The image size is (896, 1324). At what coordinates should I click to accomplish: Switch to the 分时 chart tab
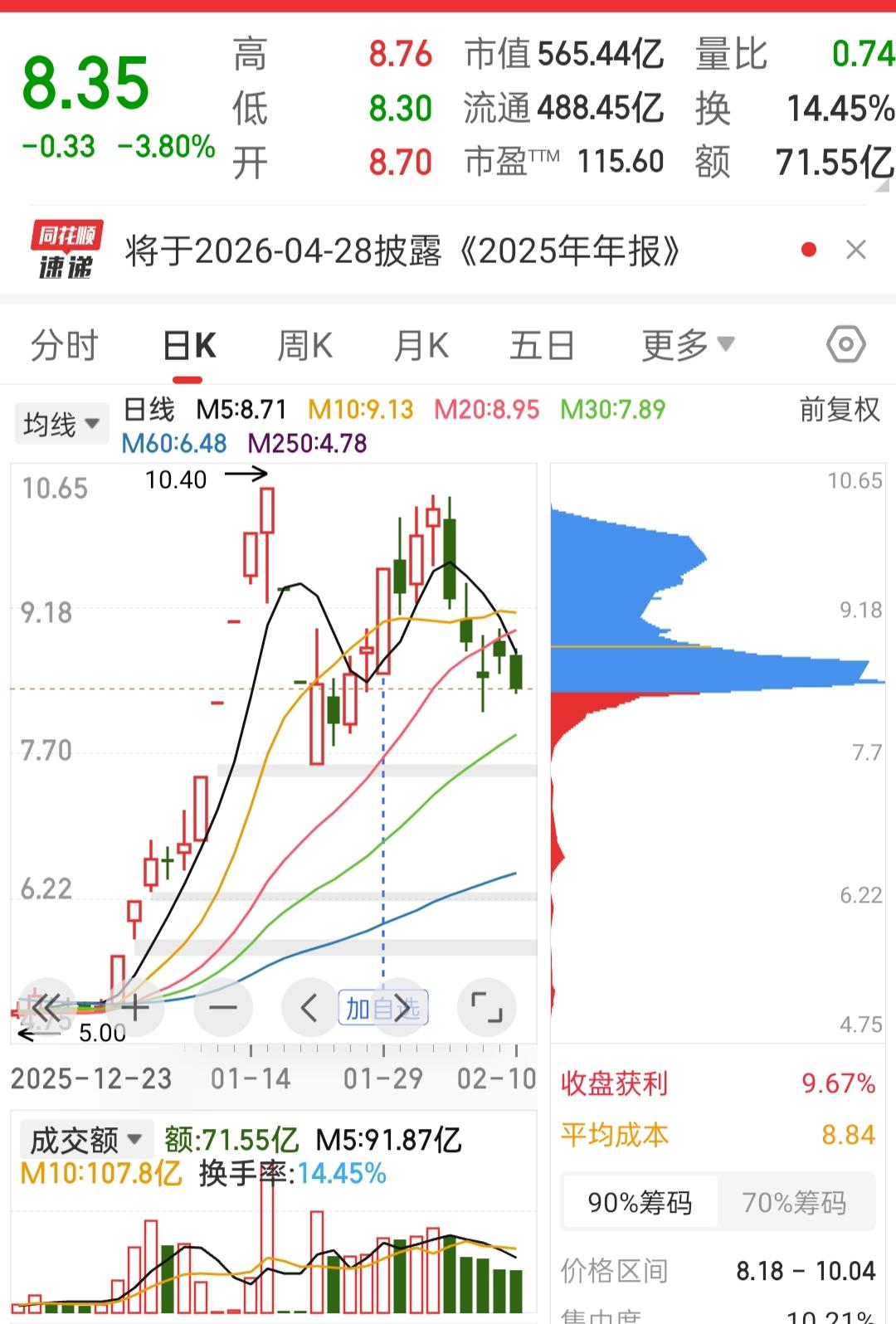(x=65, y=345)
